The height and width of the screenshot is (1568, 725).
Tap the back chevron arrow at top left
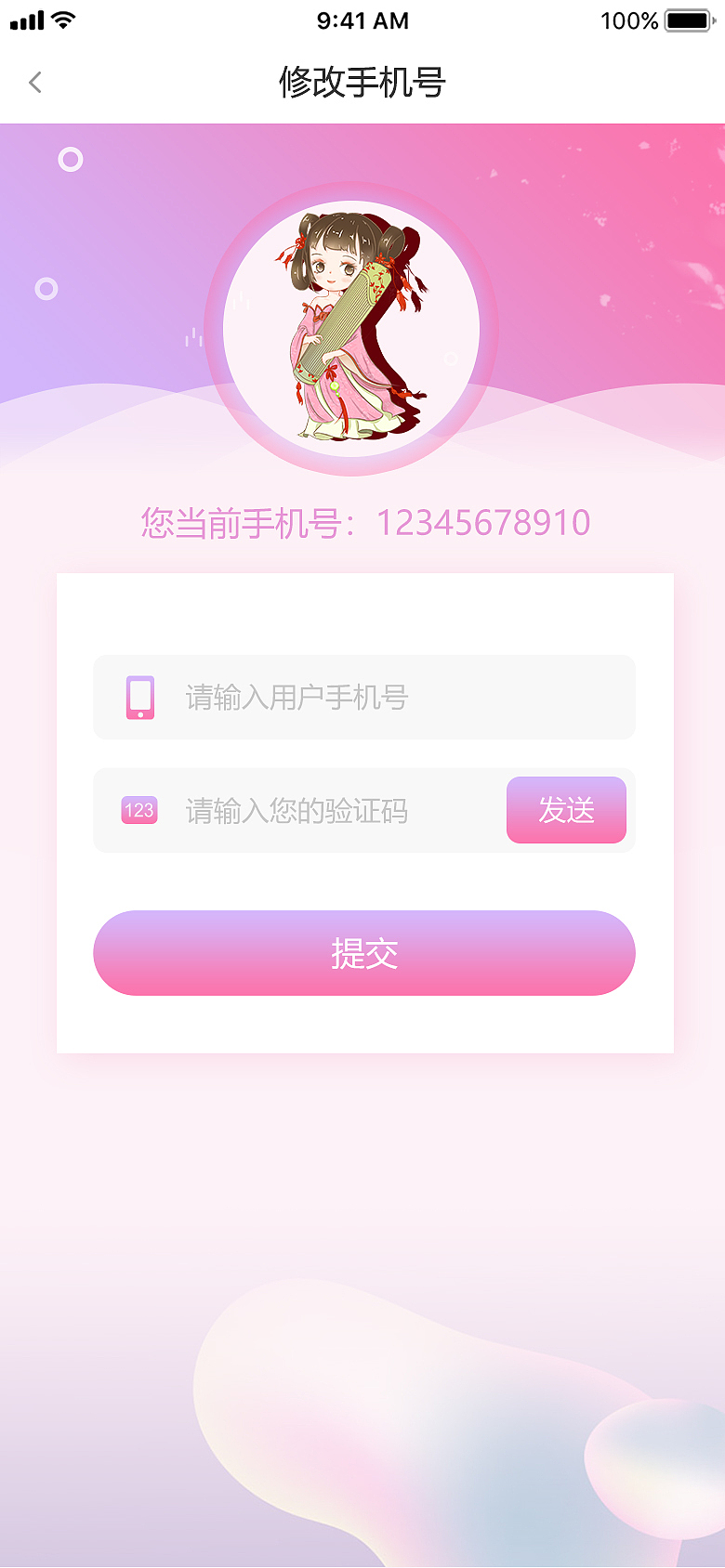34,83
